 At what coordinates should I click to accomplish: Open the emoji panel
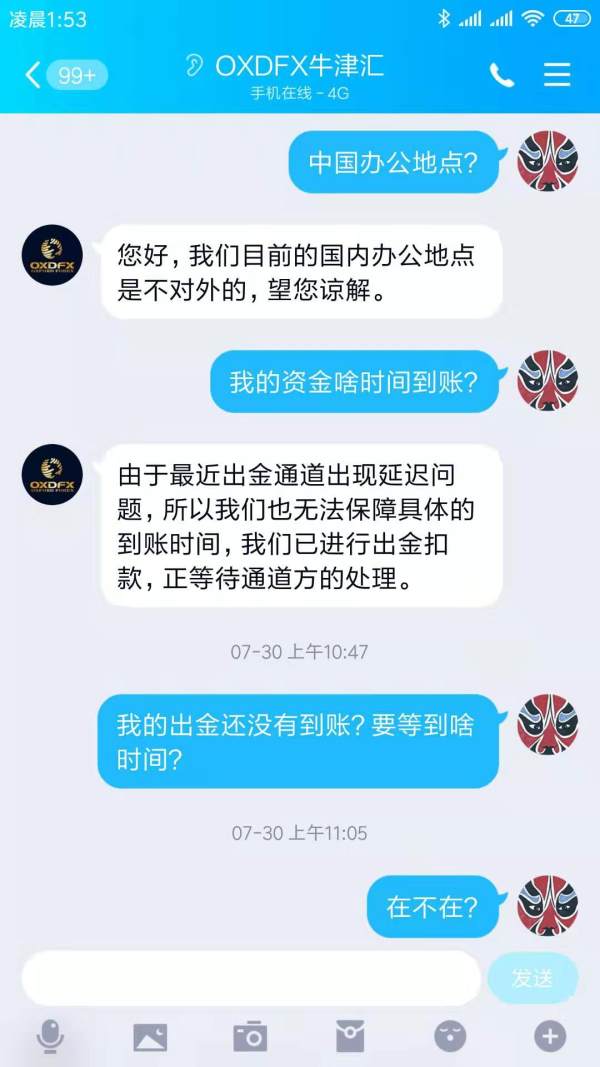[x=450, y=1037]
